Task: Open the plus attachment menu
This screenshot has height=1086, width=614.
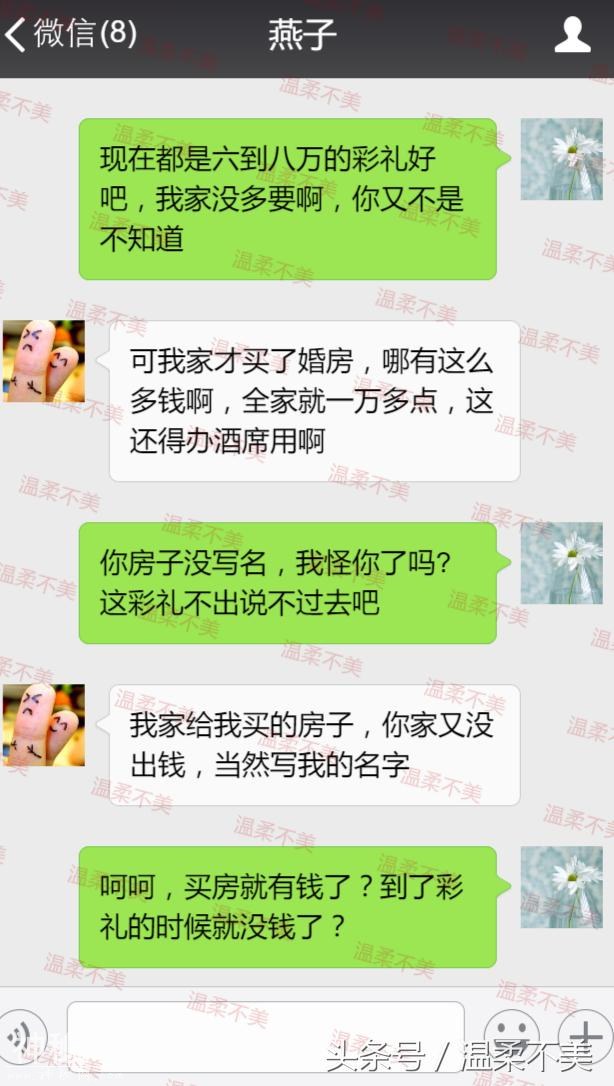Action: tap(584, 1034)
